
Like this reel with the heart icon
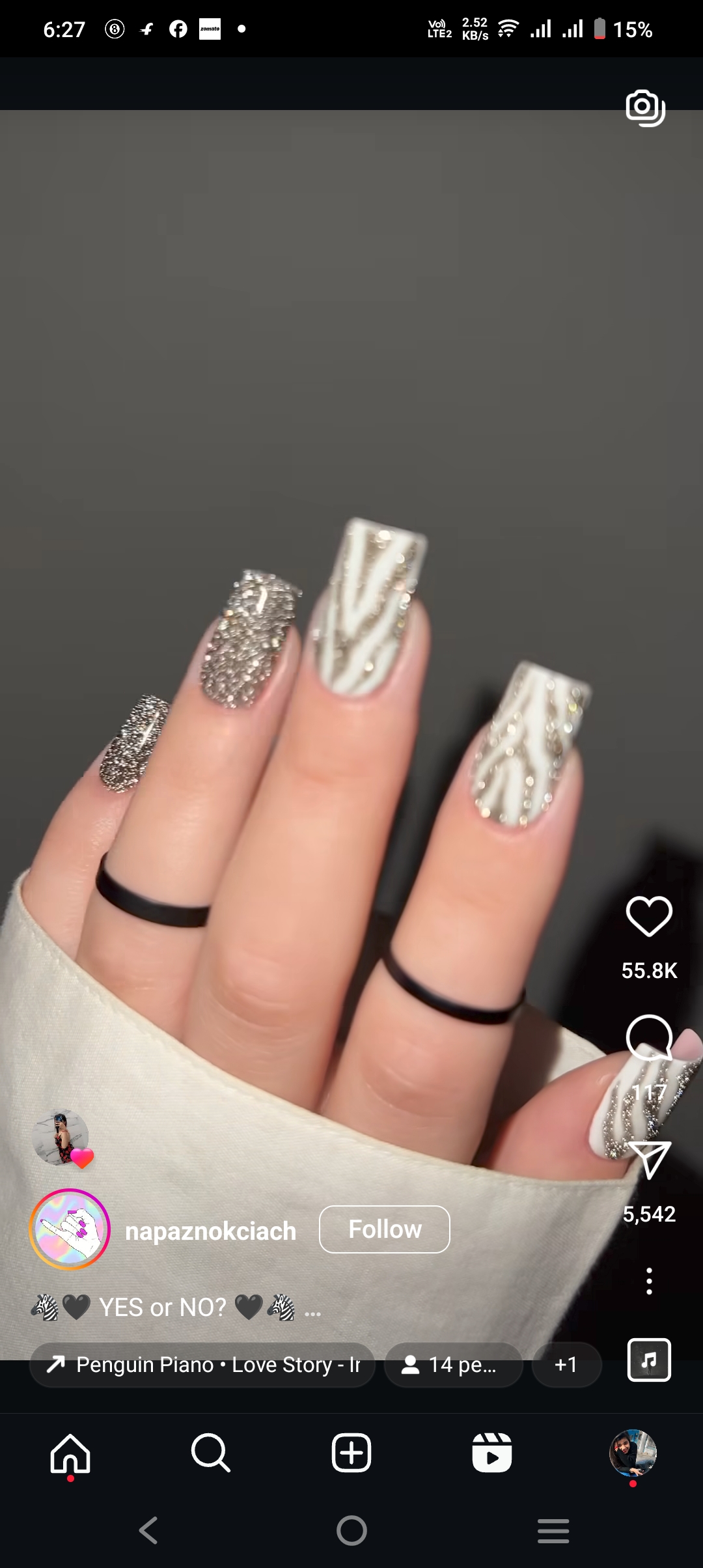coord(648,916)
